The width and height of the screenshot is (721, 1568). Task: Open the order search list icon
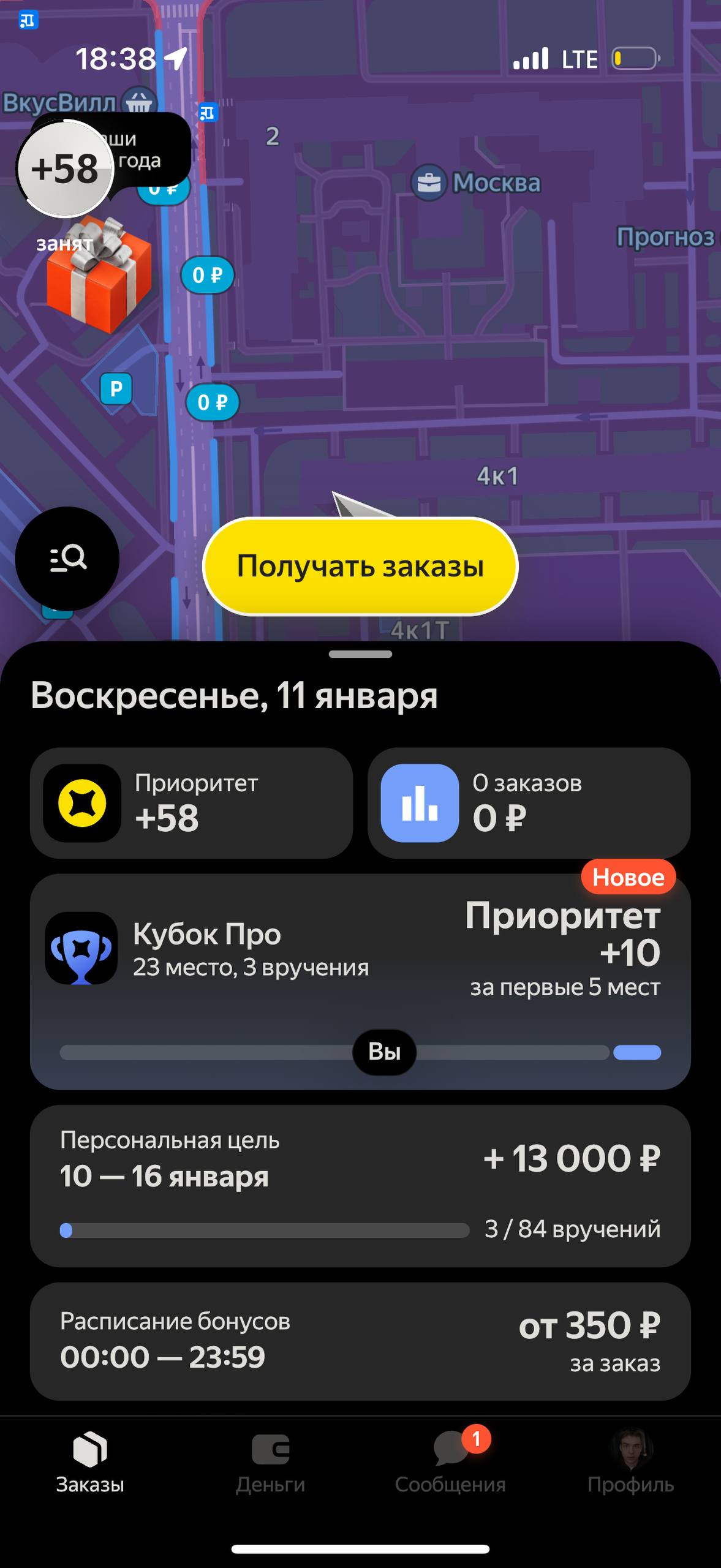point(67,559)
